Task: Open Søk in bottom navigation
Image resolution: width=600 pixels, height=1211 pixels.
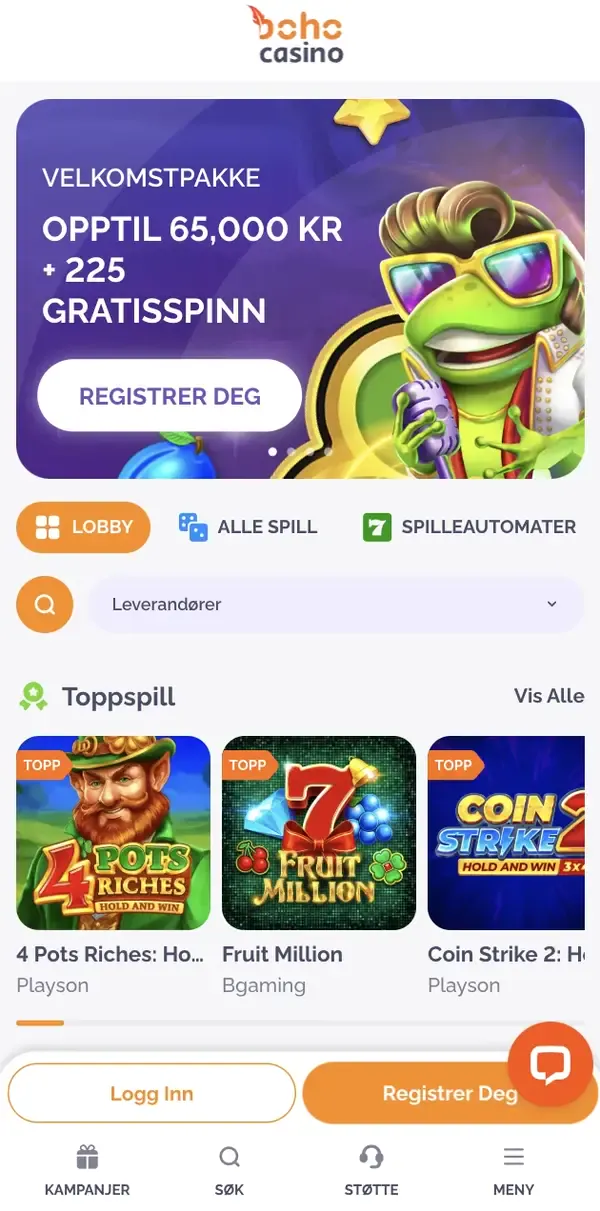Action: pyautogui.click(x=229, y=1171)
